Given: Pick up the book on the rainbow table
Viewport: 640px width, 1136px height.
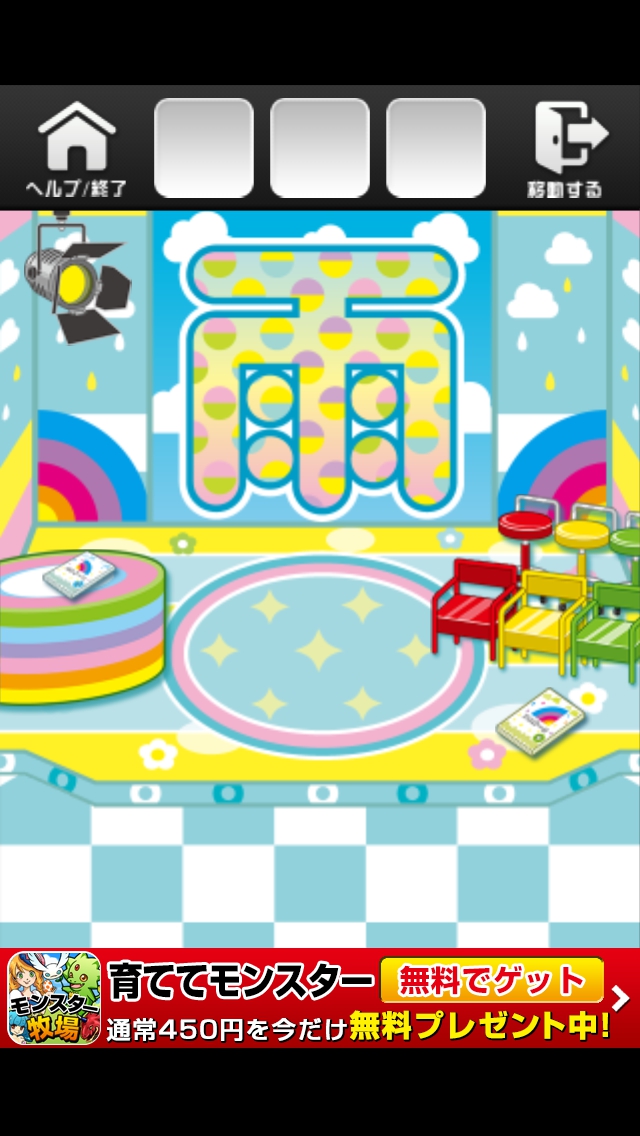Looking at the screenshot, I should pos(82,575).
